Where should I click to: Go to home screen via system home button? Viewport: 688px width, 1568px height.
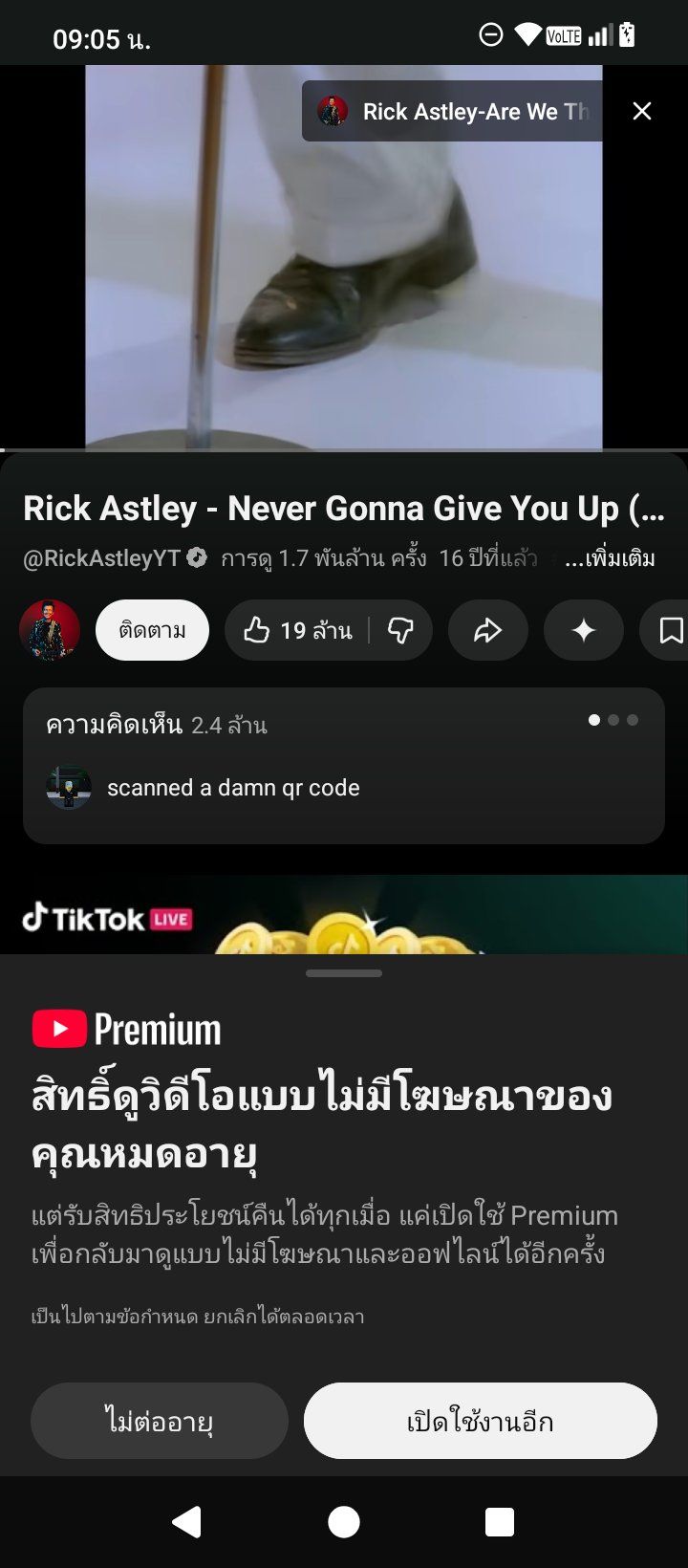pyautogui.click(x=344, y=1521)
